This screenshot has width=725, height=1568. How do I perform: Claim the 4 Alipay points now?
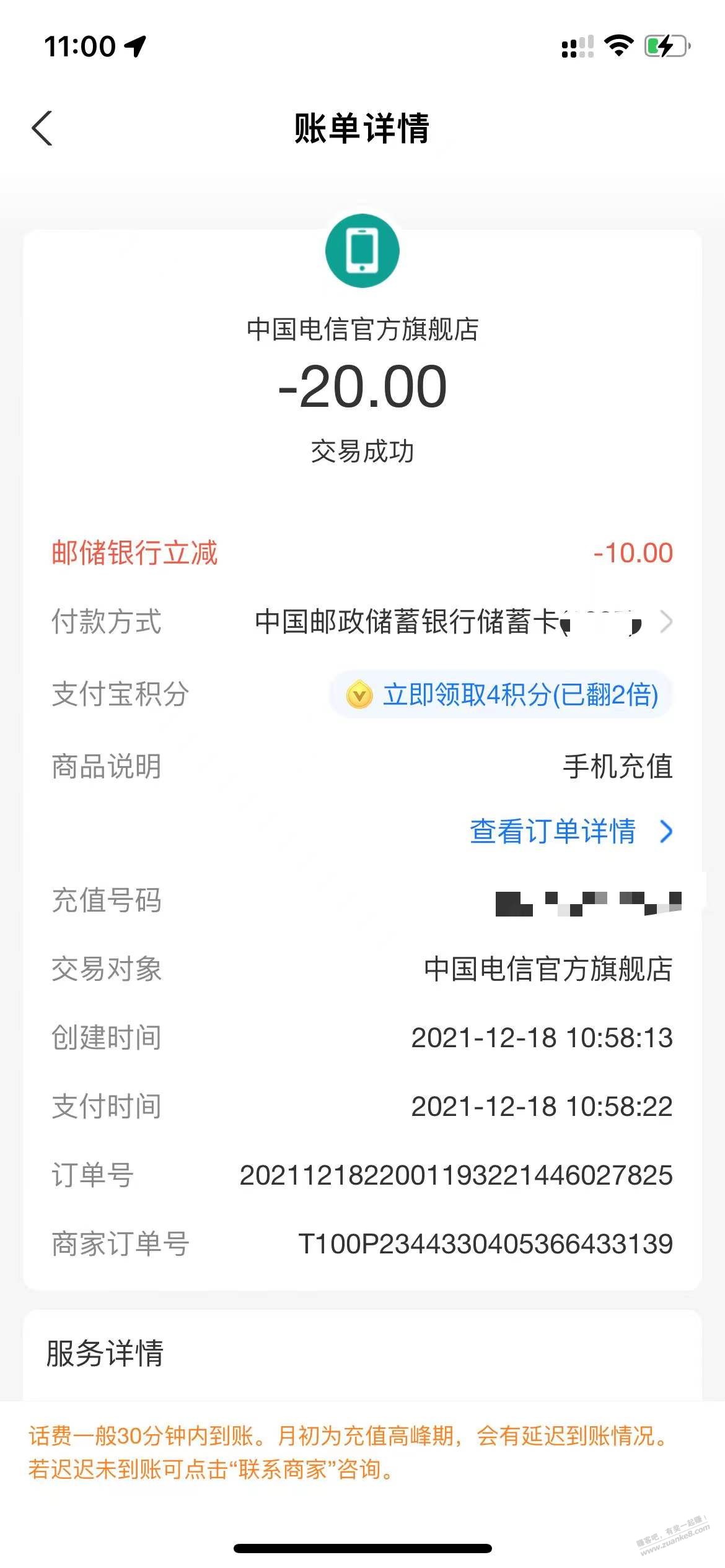[501, 694]
